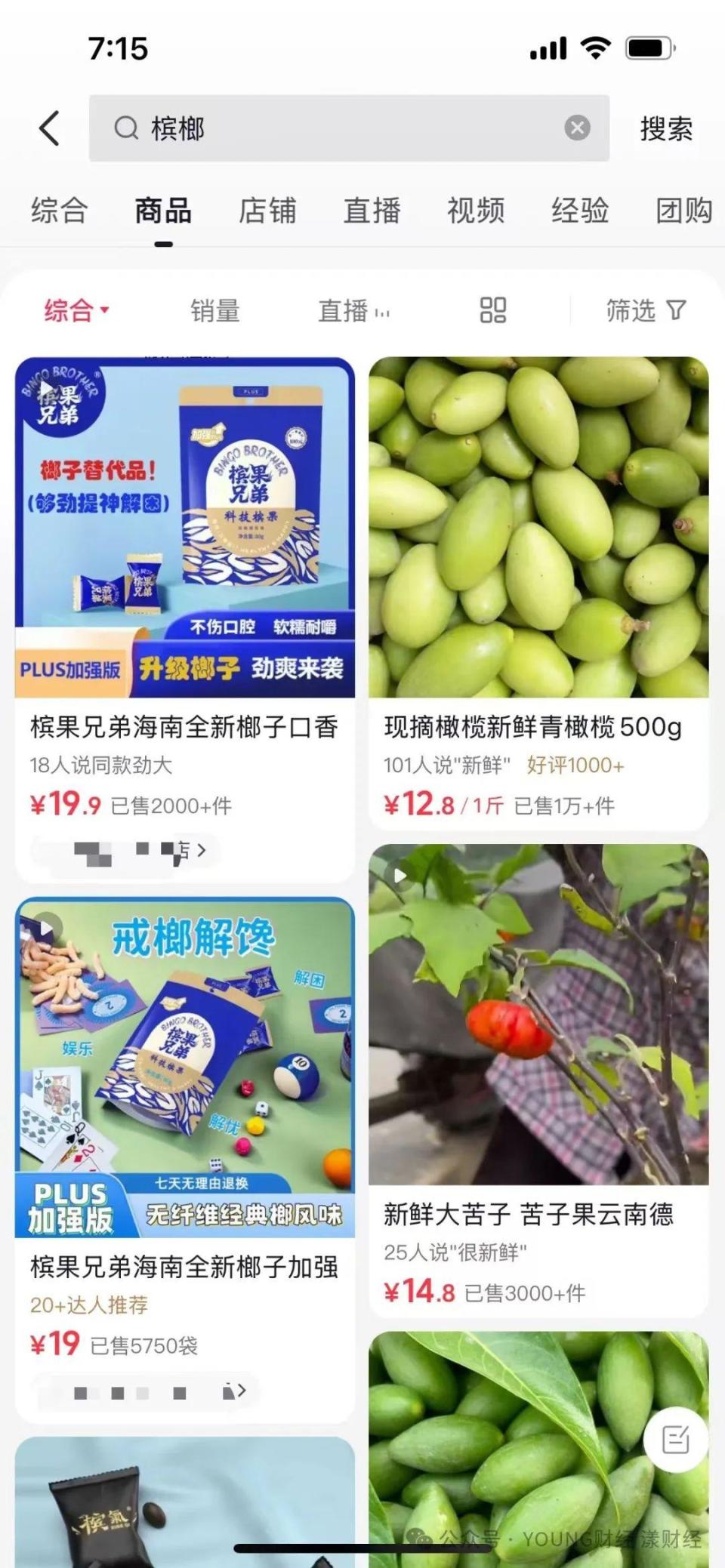725x1568 pixels.
Task: Select the 现摘橄榄新鲜青橄榄 product thumbnail
Action: pyautogui.click(x=538, y=528)
